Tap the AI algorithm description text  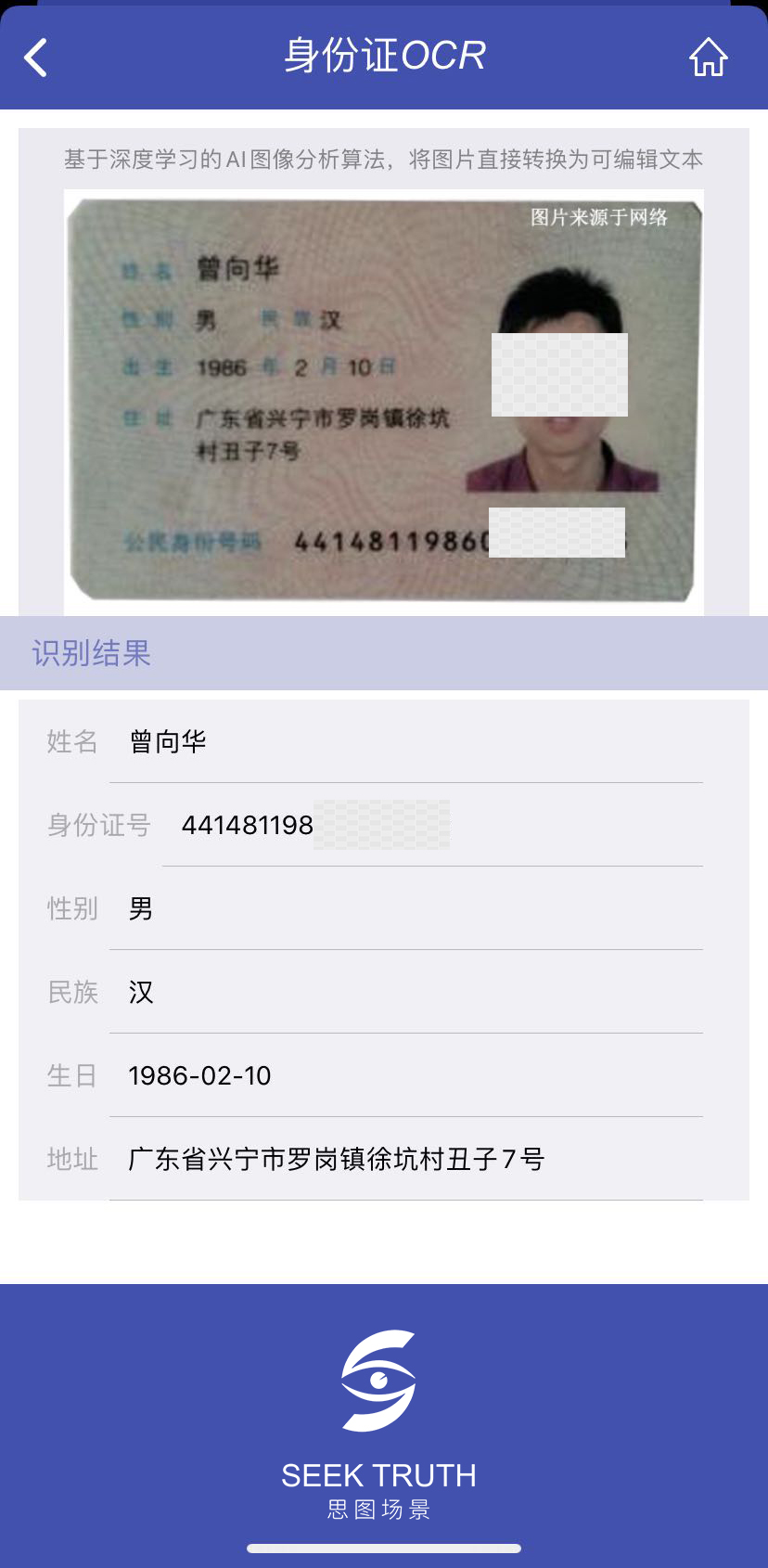[x=383, y=160]
